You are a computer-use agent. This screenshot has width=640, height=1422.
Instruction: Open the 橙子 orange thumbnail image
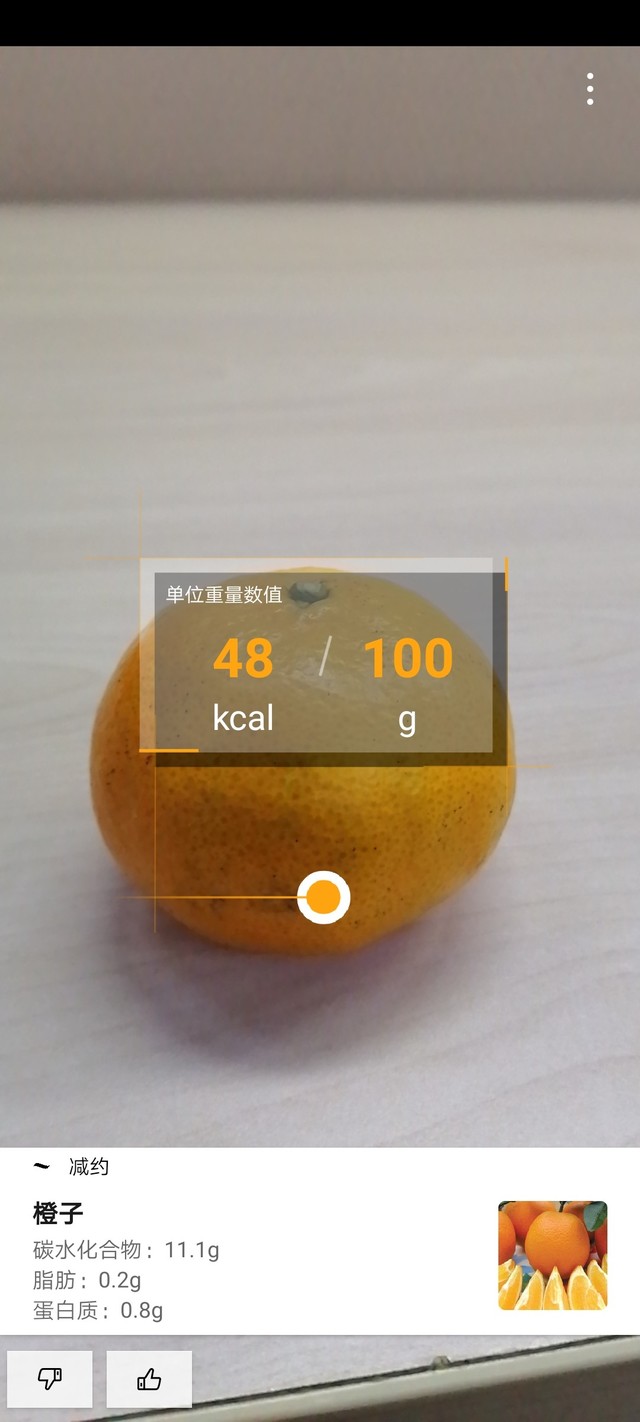[x=552, y=1255]
